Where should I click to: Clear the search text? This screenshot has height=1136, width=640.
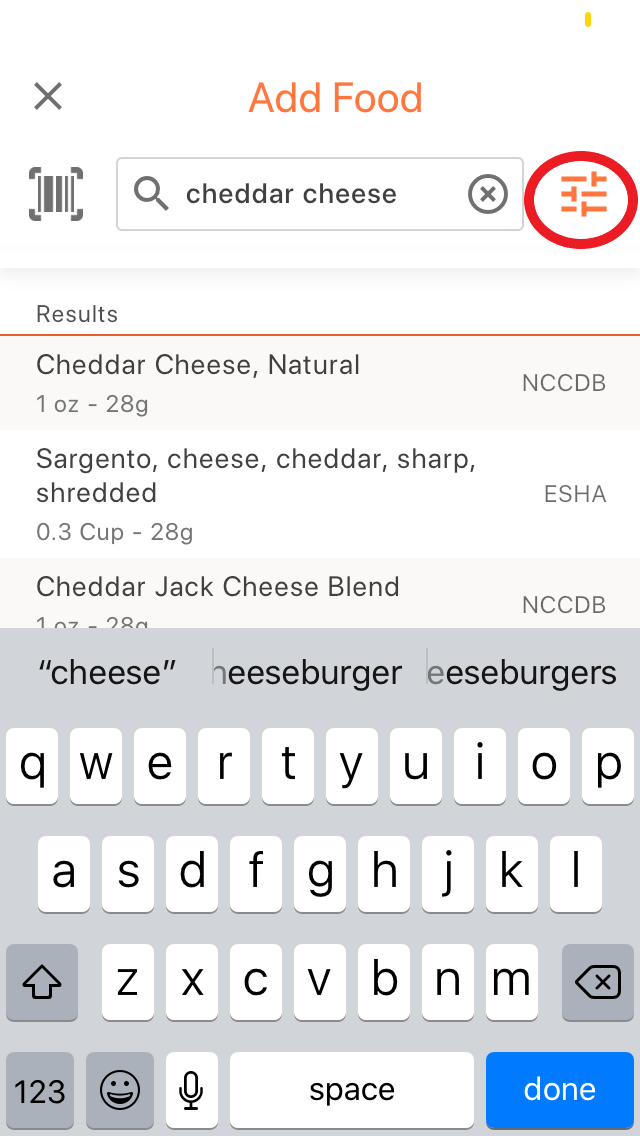pyautogui.click(x=488, y=194)
